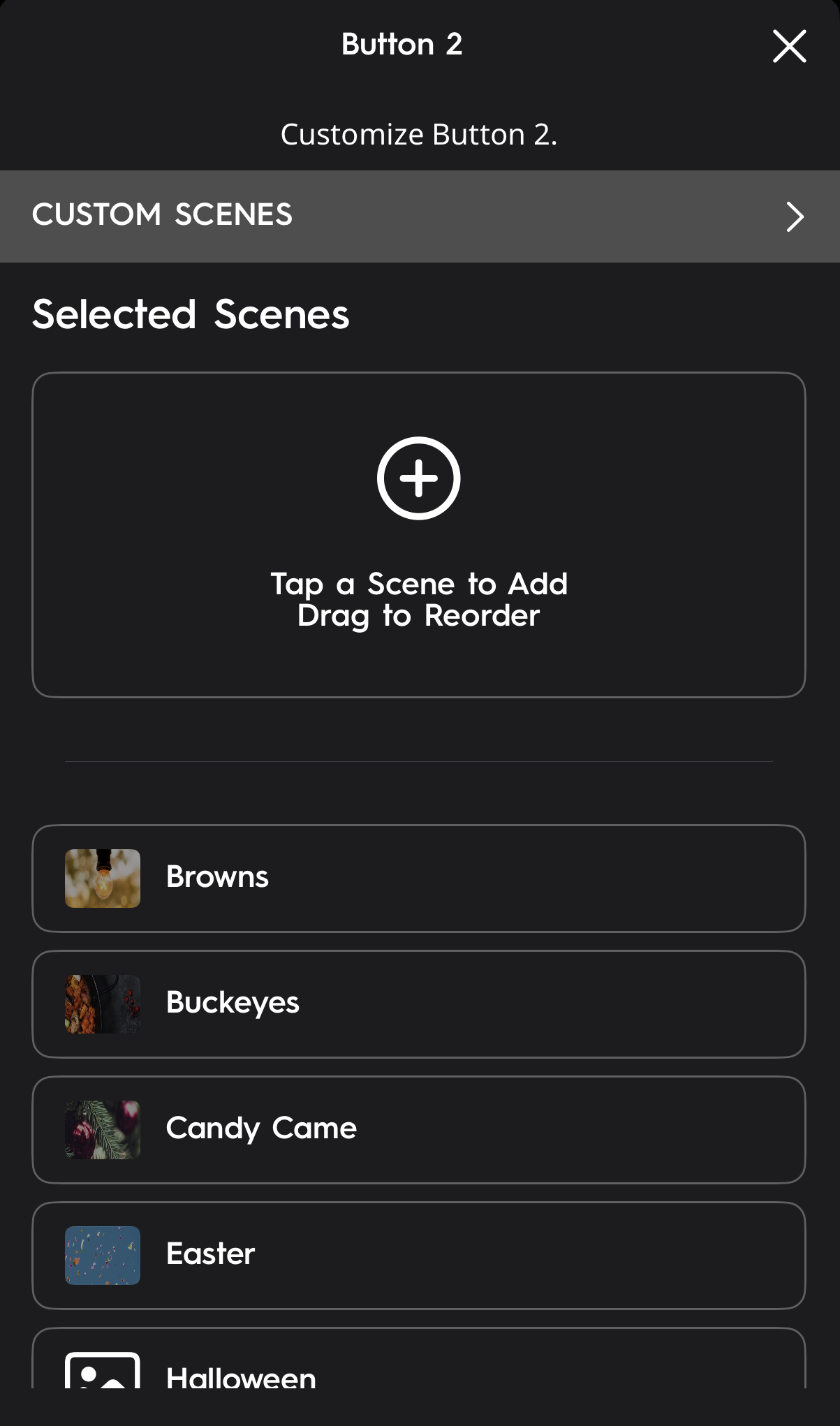The width and height of the screenshot is (840, 1426).
Task: Close the Button 2 customization screen
Action: [789, 46]
